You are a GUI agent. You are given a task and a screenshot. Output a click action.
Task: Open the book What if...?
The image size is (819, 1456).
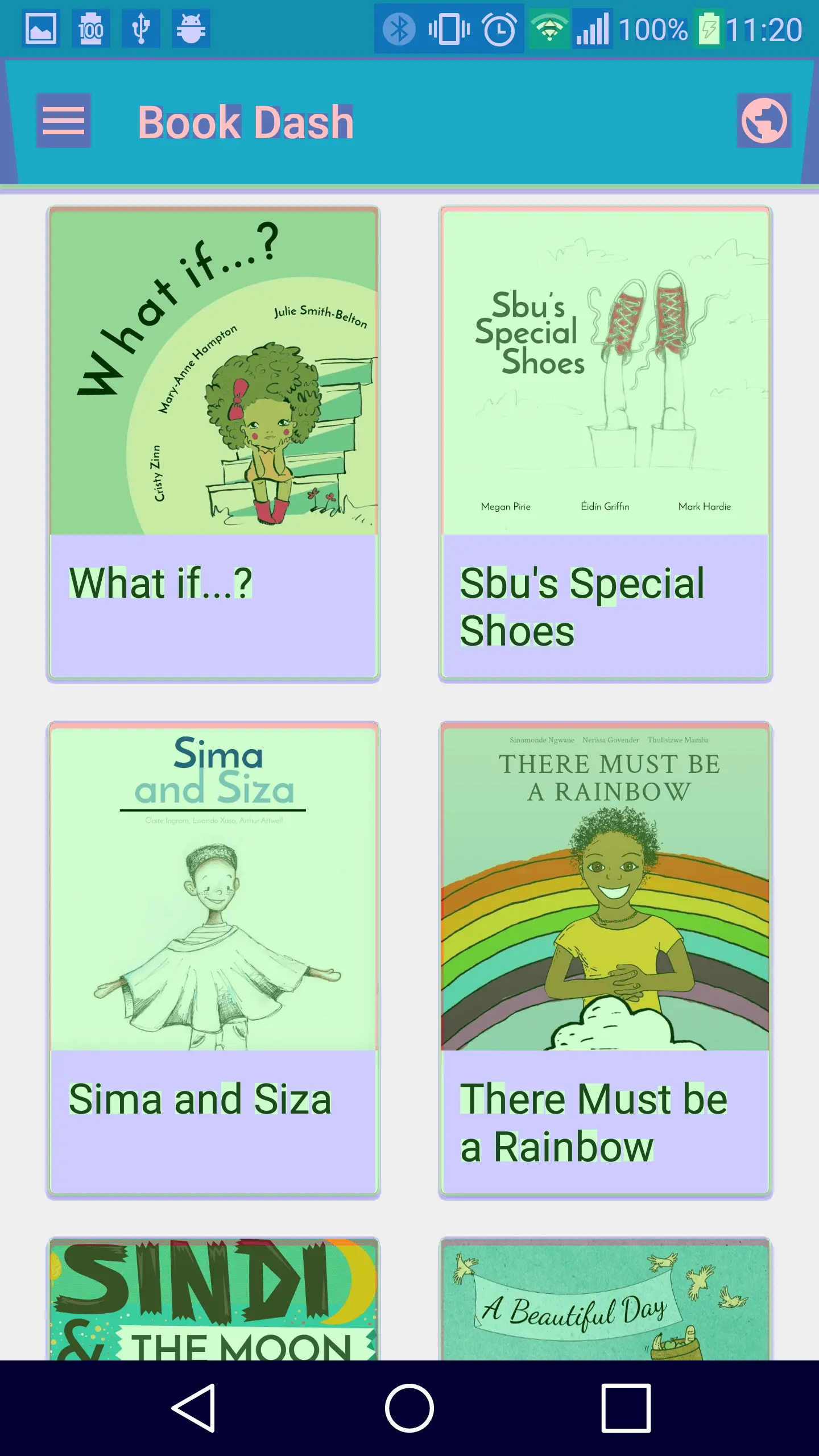(213, 444)
